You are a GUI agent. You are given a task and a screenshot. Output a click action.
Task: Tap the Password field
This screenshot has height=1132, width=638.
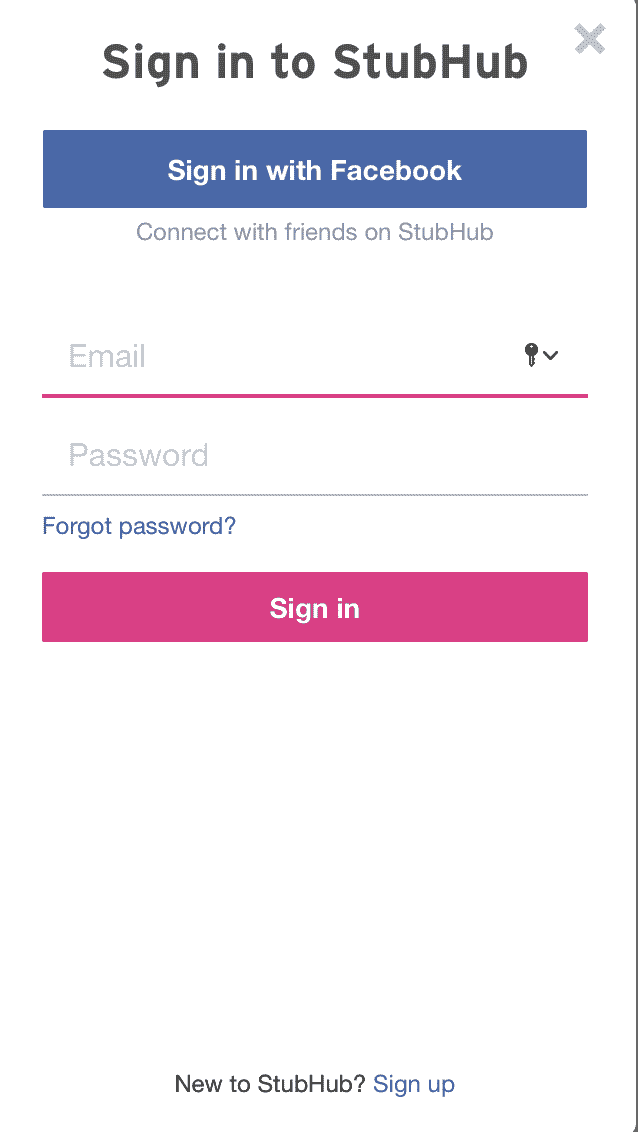(315, 456)
